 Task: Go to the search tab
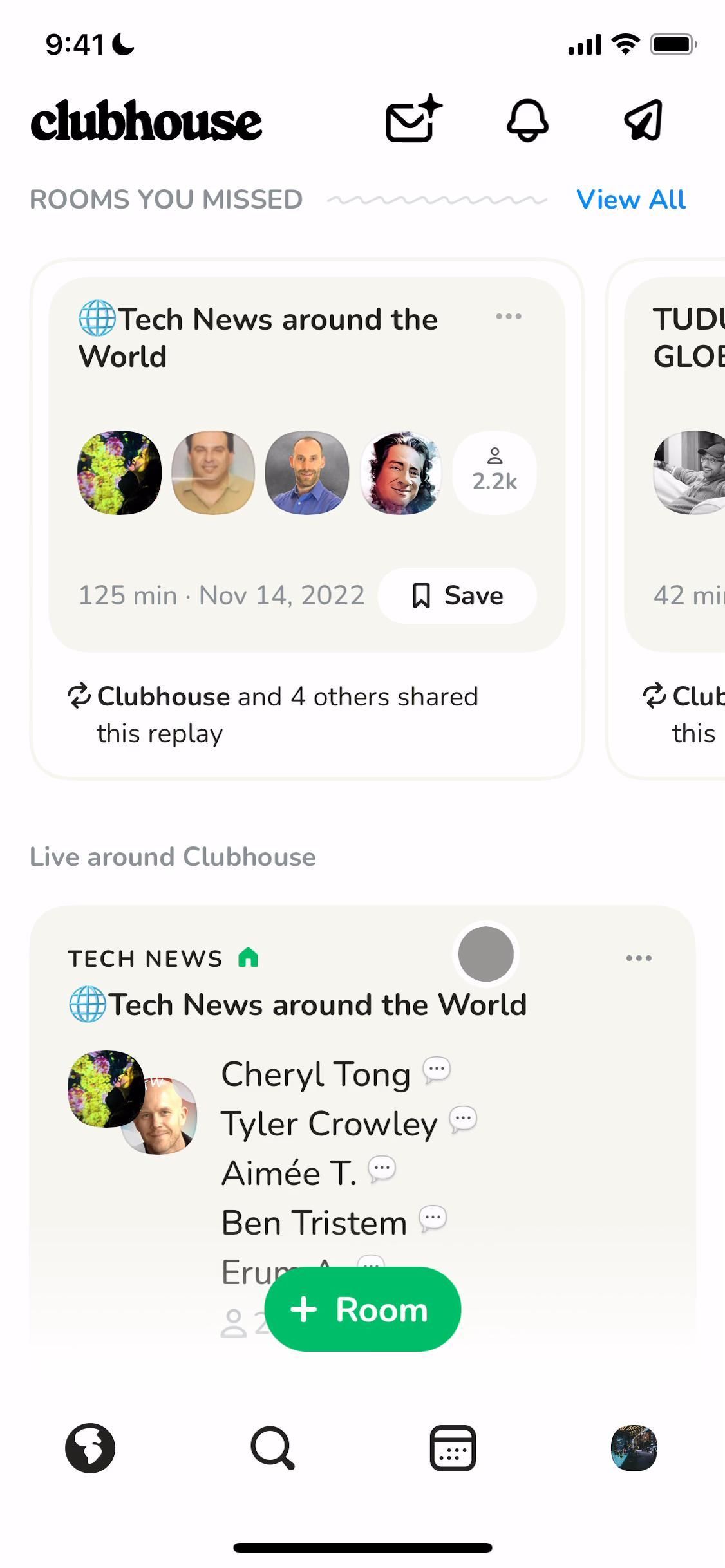tap(272, 1448)
